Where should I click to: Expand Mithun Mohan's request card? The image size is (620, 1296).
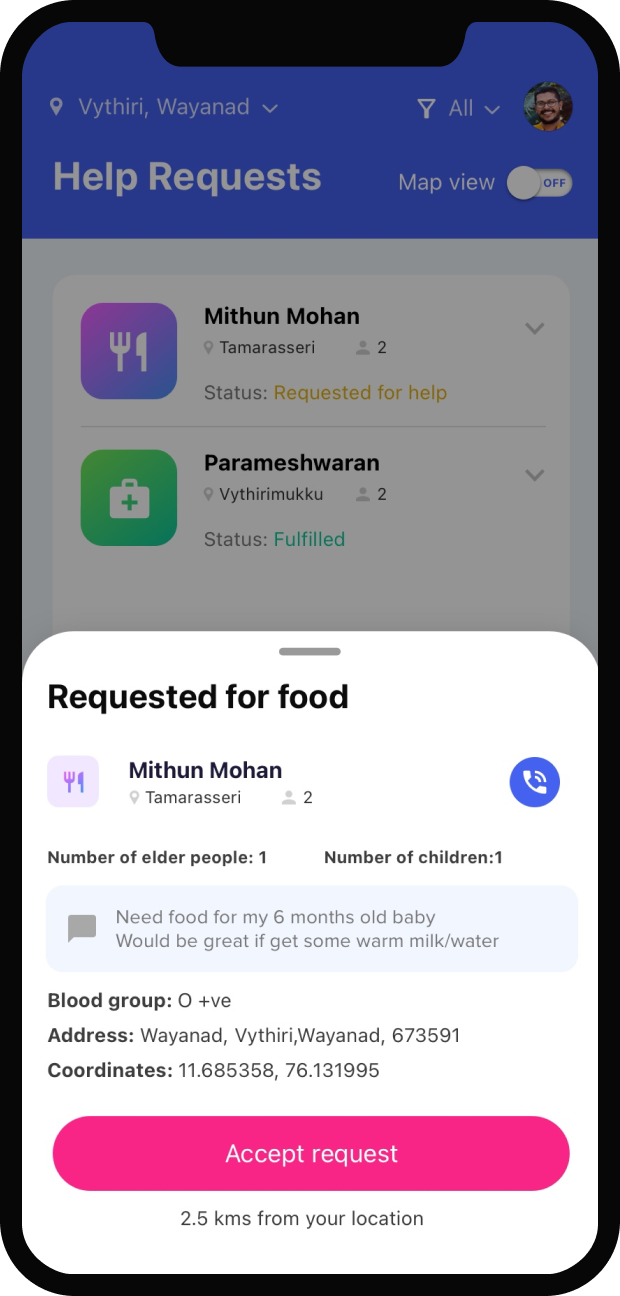(535, 328)
